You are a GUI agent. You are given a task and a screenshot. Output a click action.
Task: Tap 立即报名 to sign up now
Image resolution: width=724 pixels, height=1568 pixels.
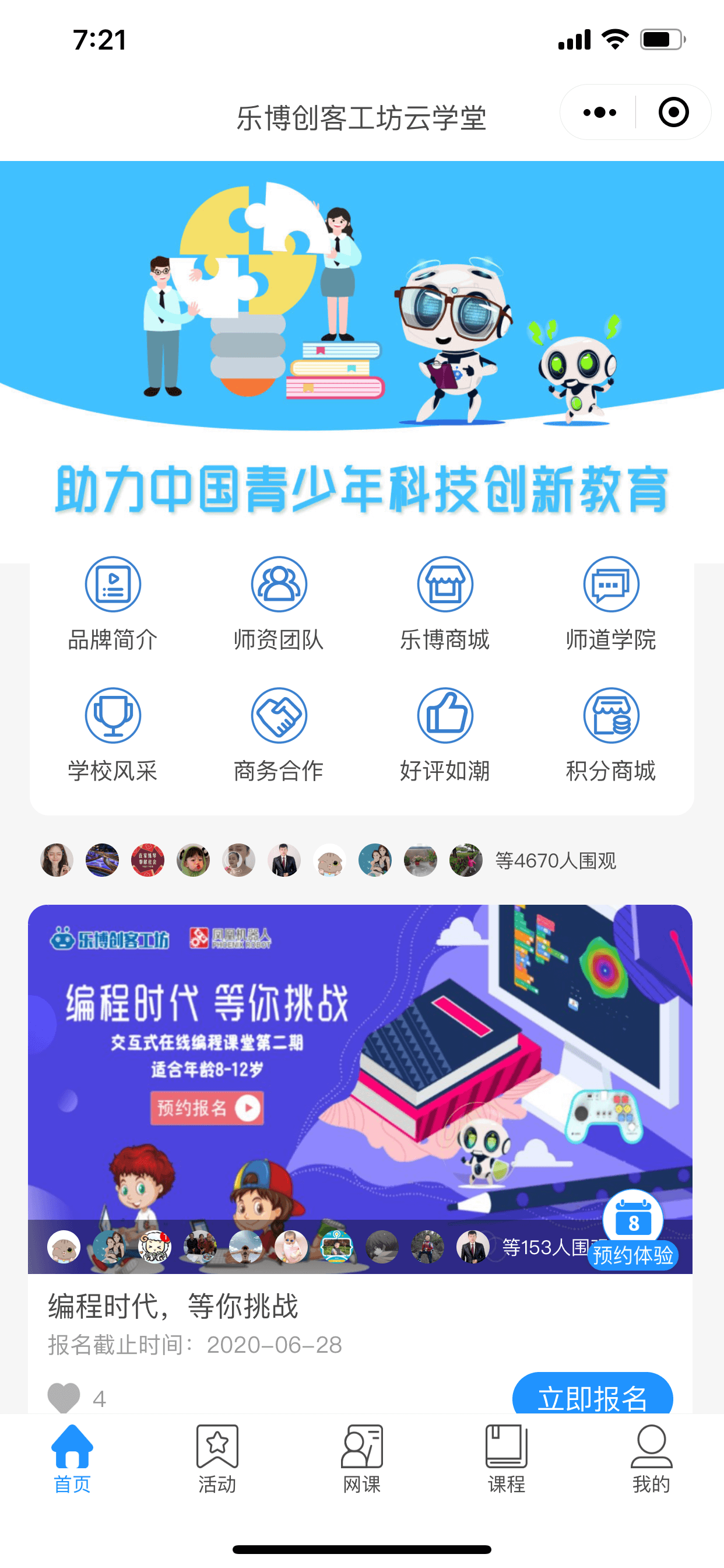(592, 1396)
